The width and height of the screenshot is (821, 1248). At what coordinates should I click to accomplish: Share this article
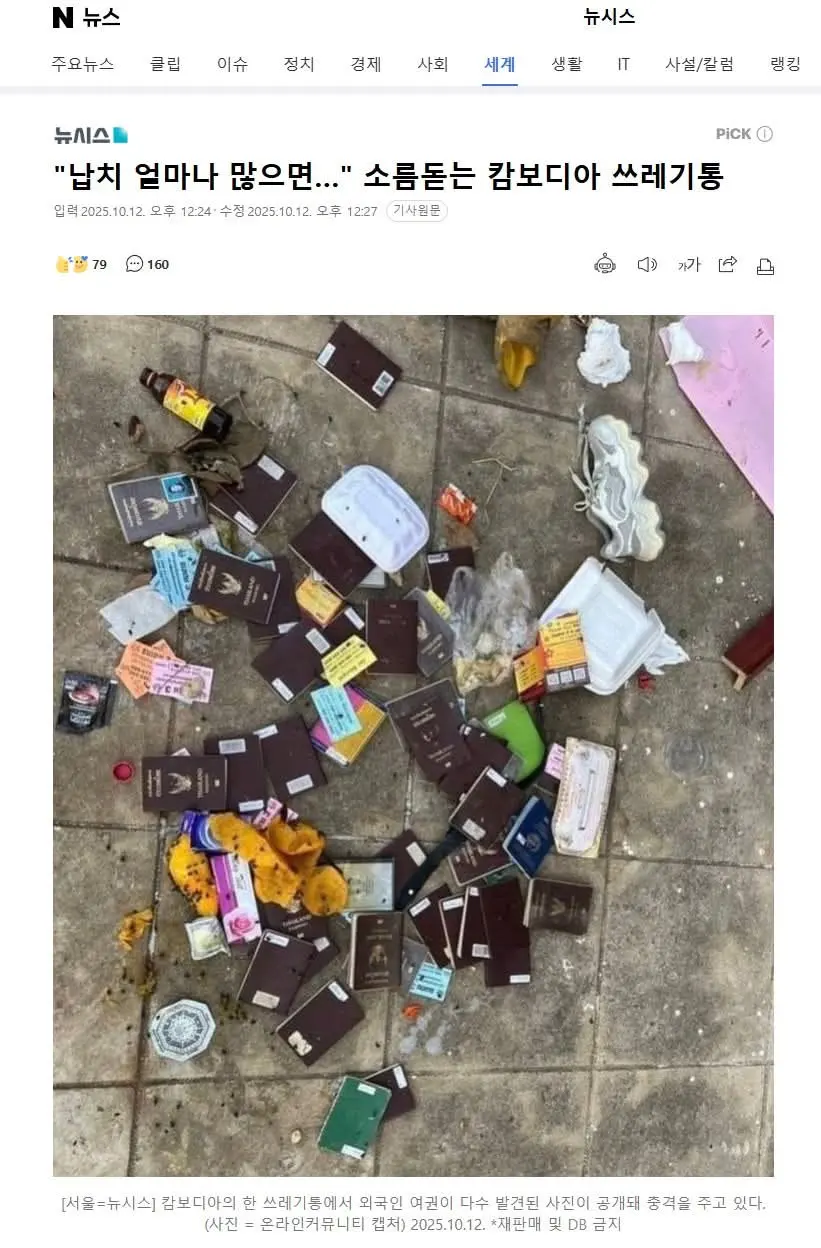coord(728,264)
